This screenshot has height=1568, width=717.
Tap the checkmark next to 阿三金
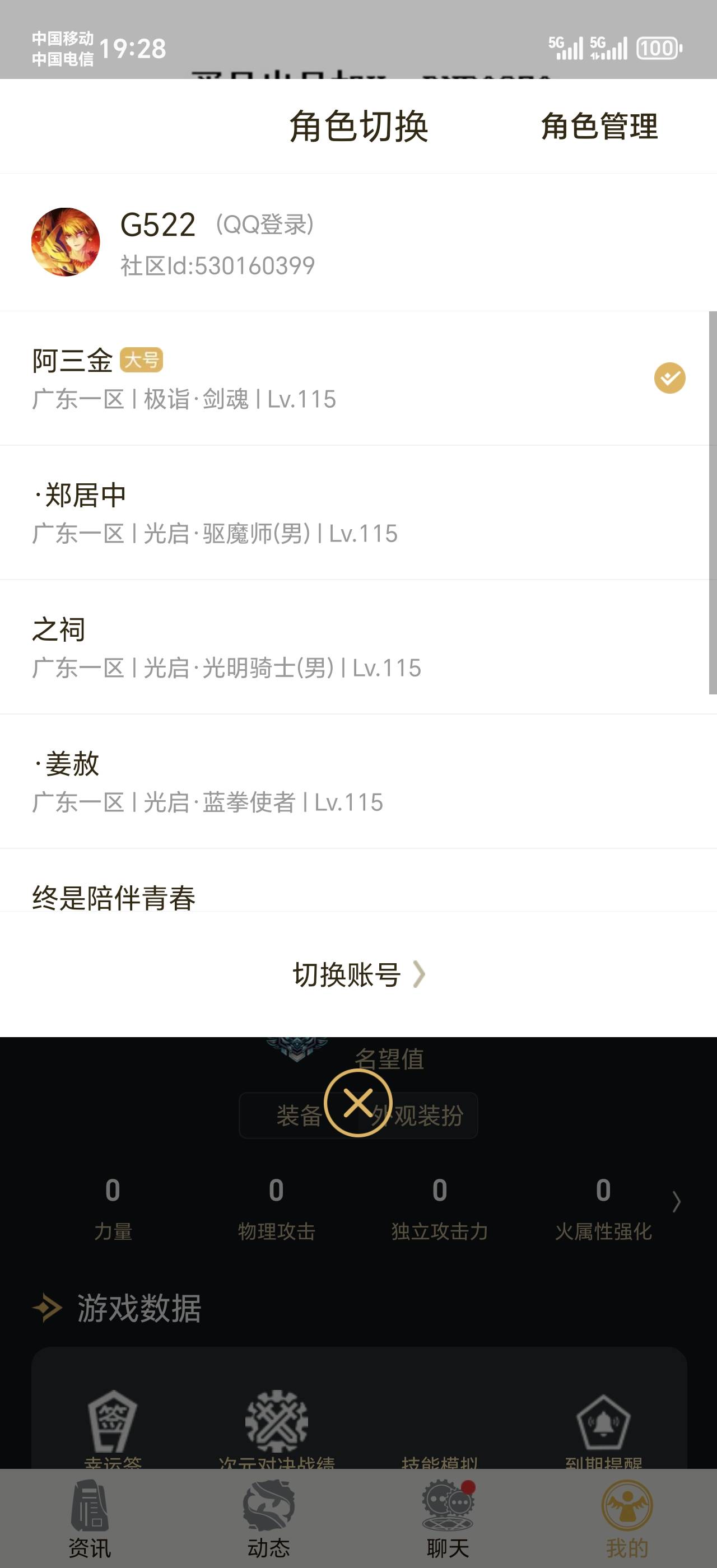pos(668,377)
